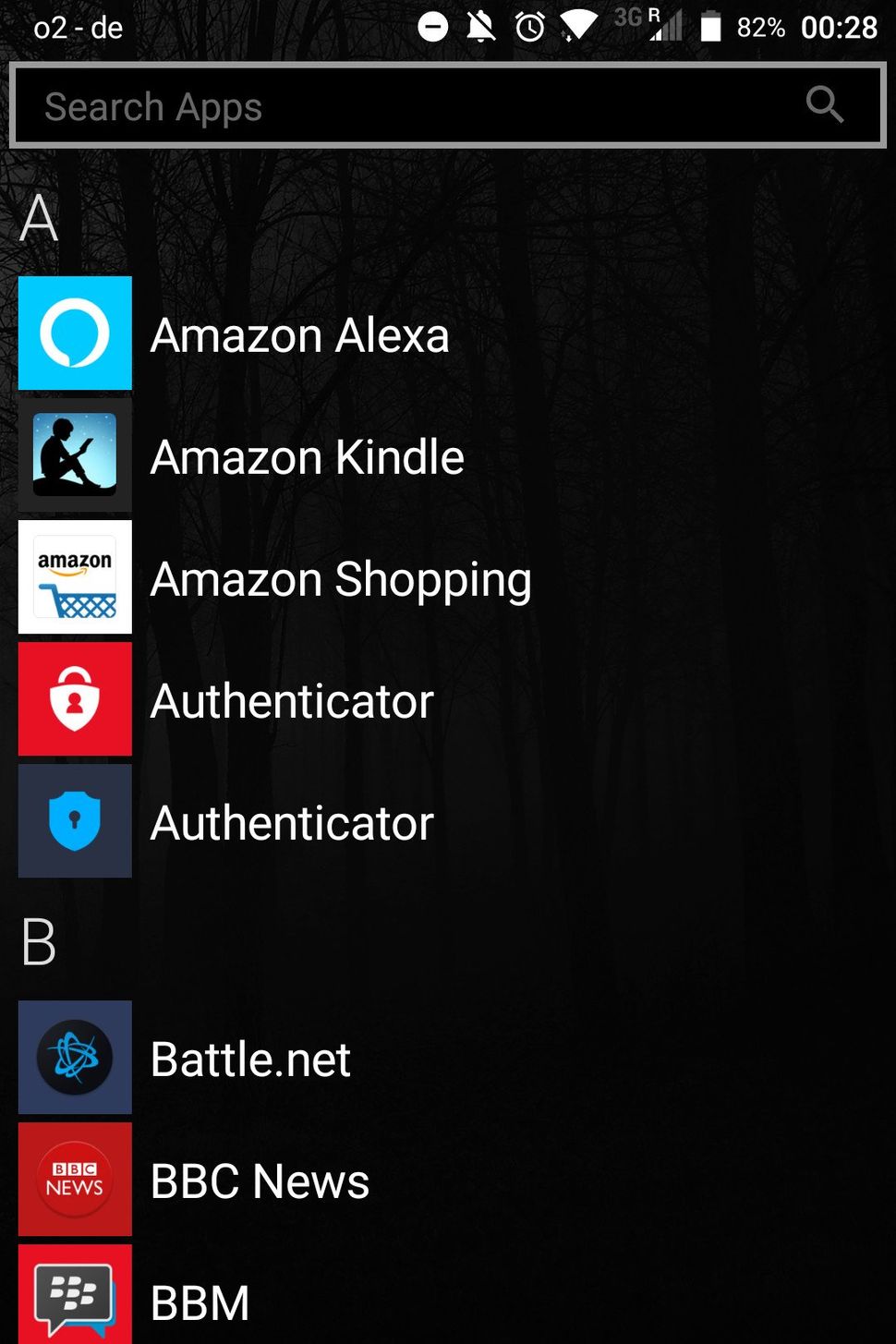The height and width of the screenshot is (1344, 896).
Task: Open the Do Not Disturb status icon
Action: (433, 27)
